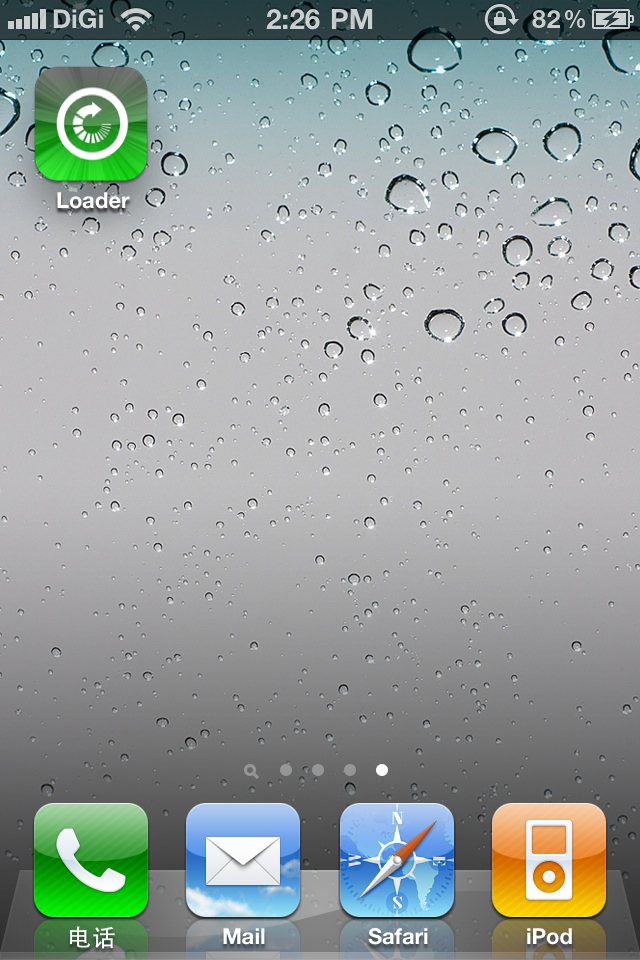Launch Safari browser
Viewport: 640px width, 960px height.
pos(397,860)
